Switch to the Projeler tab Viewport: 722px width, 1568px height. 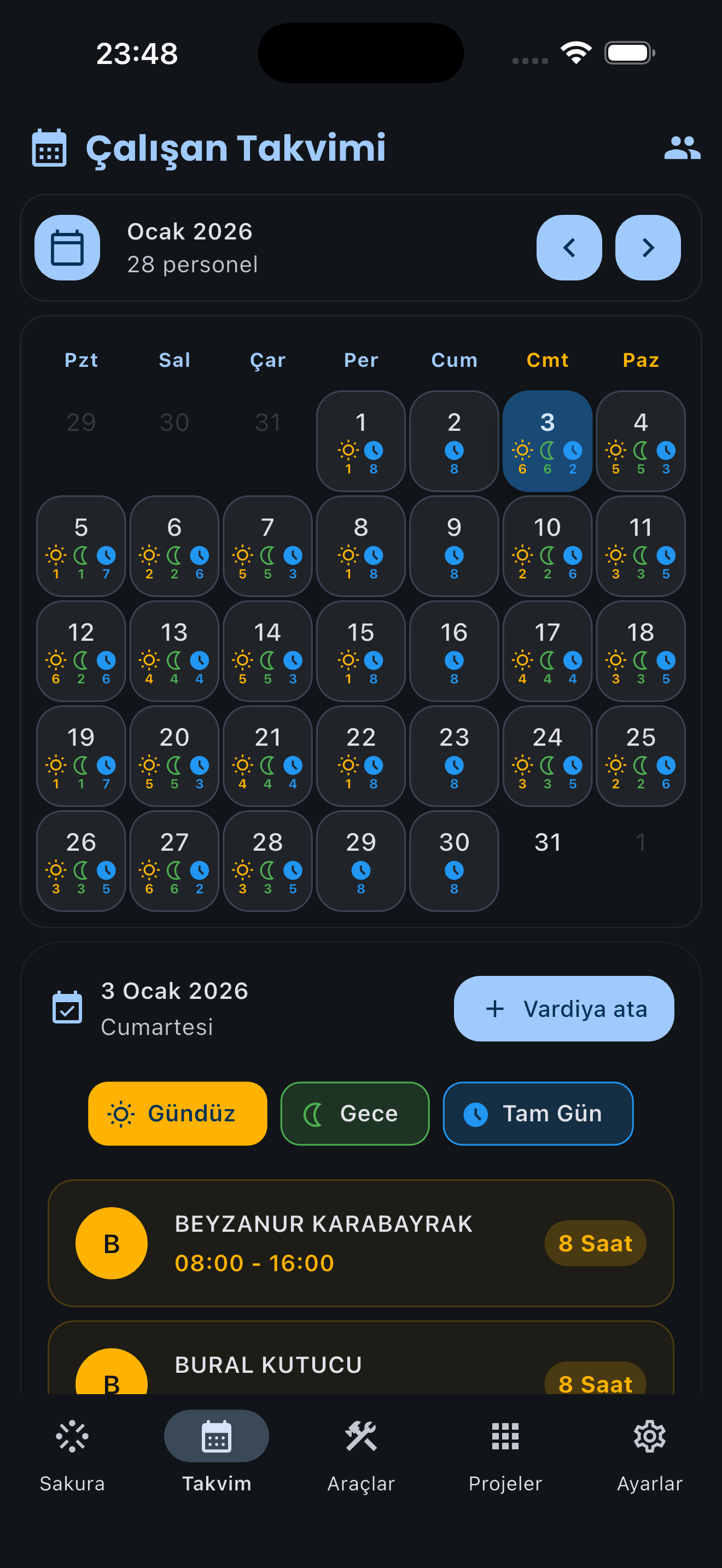[505, 1455]
